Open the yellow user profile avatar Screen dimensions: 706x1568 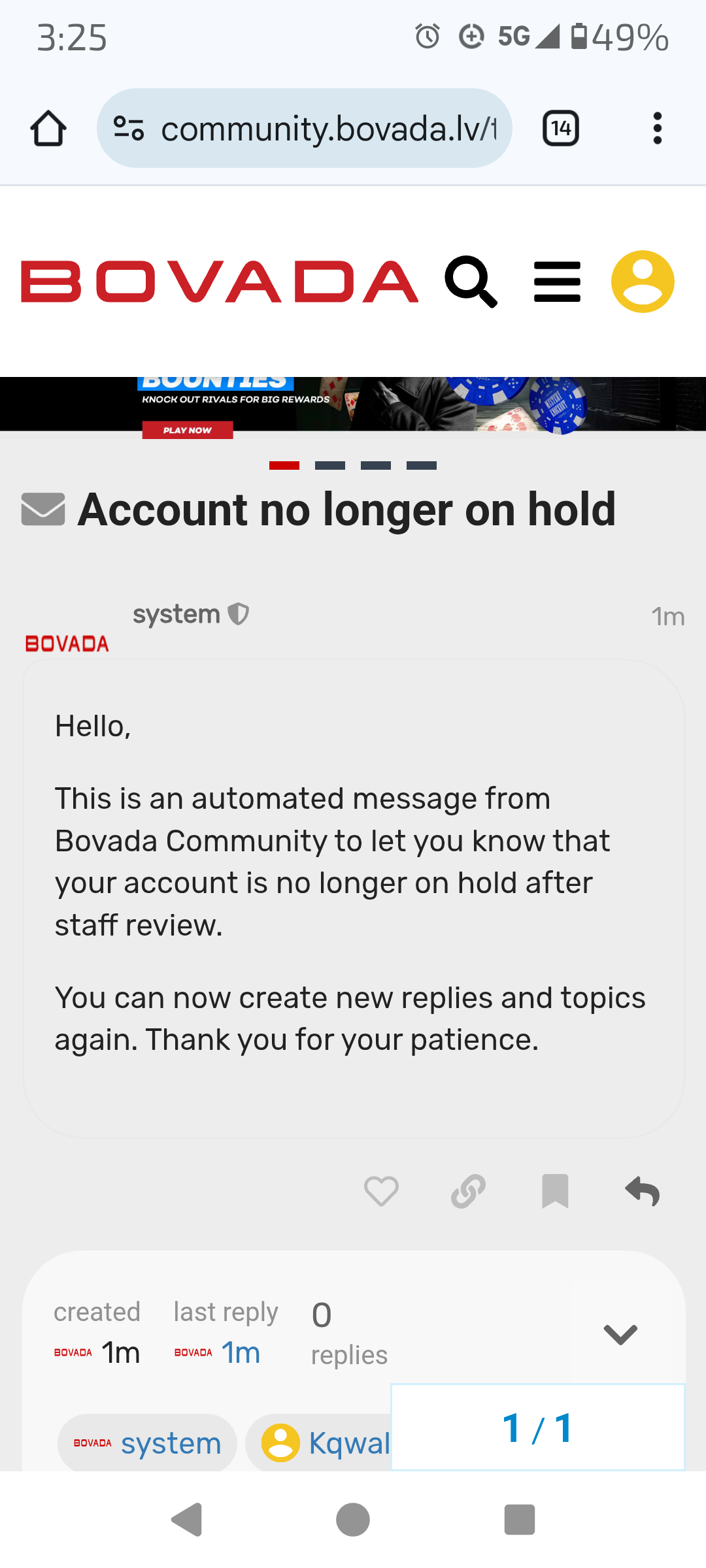[643, 282]
